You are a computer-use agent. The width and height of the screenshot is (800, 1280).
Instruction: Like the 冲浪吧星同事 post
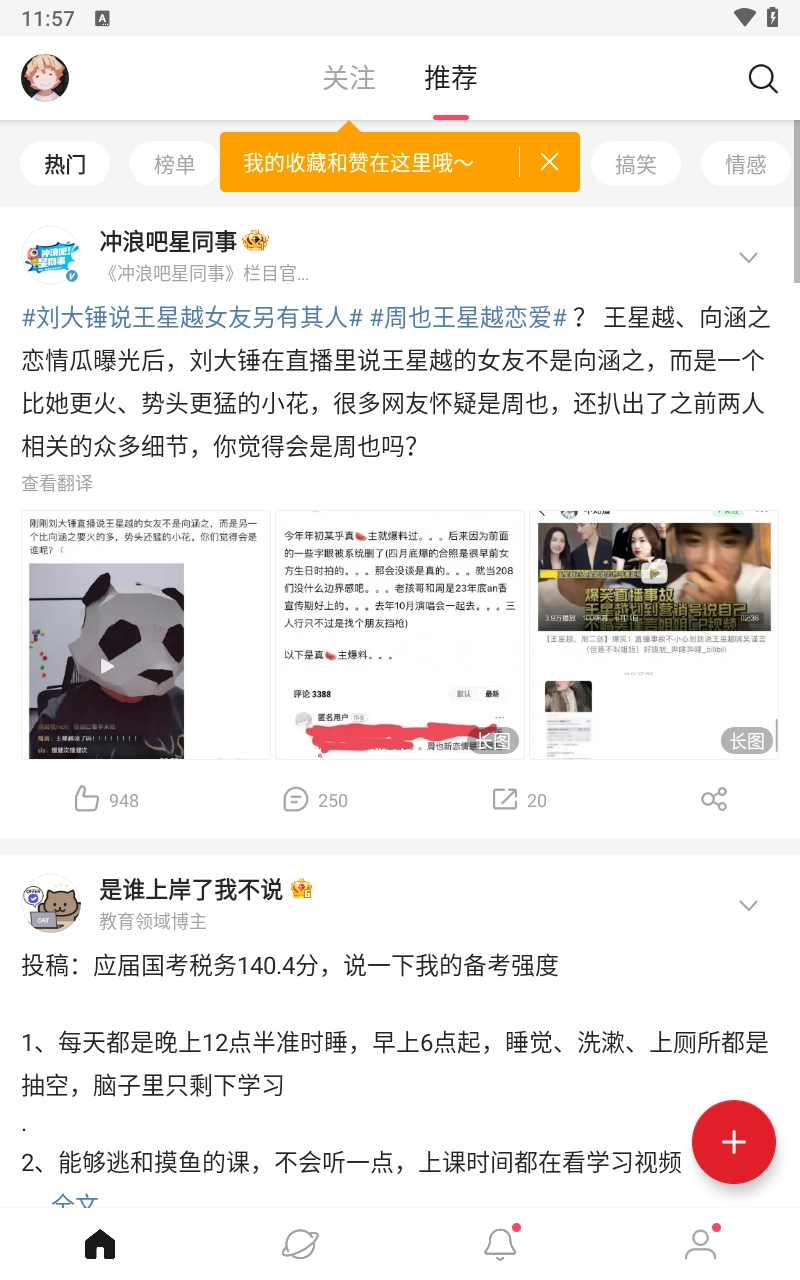106,799
